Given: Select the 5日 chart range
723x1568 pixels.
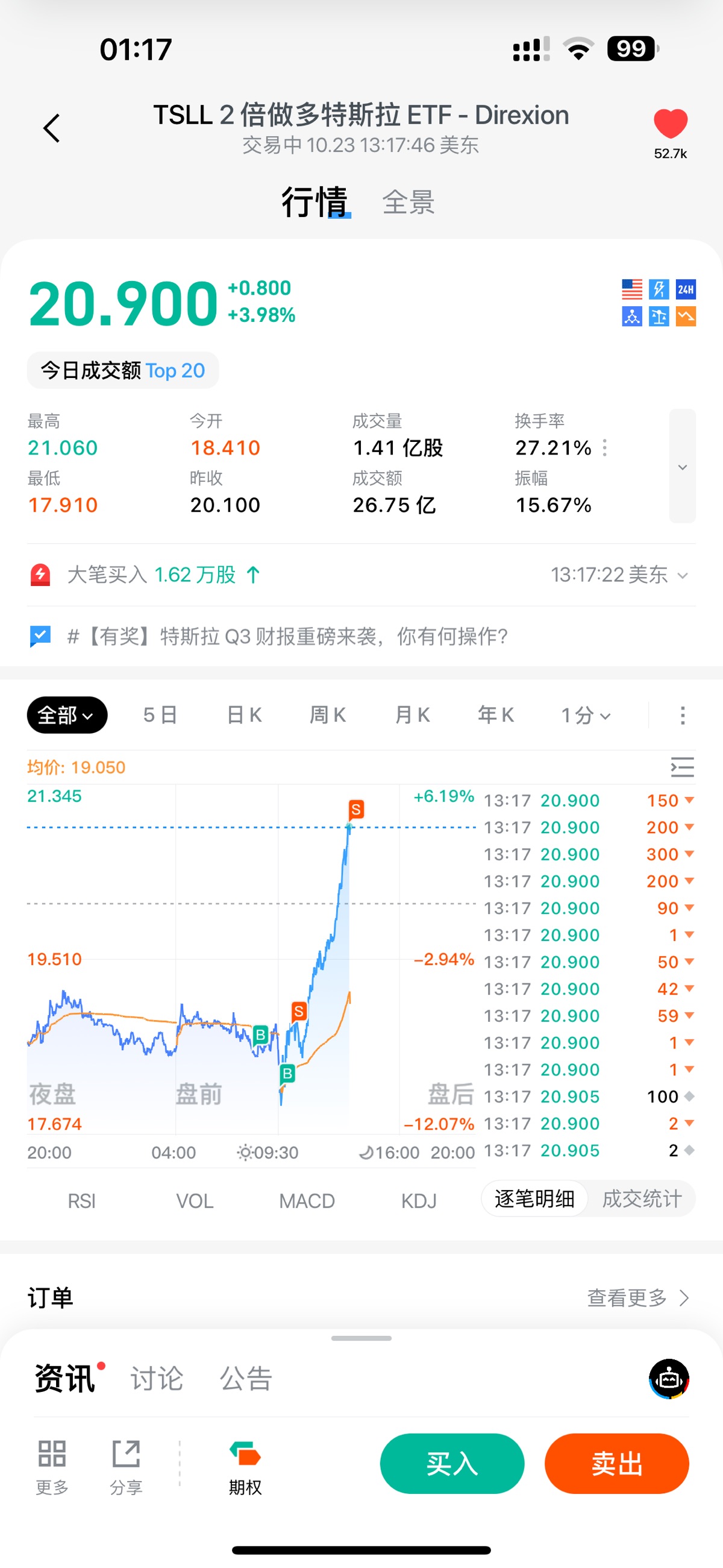Looking at the screenshot, I should [160, 715].
